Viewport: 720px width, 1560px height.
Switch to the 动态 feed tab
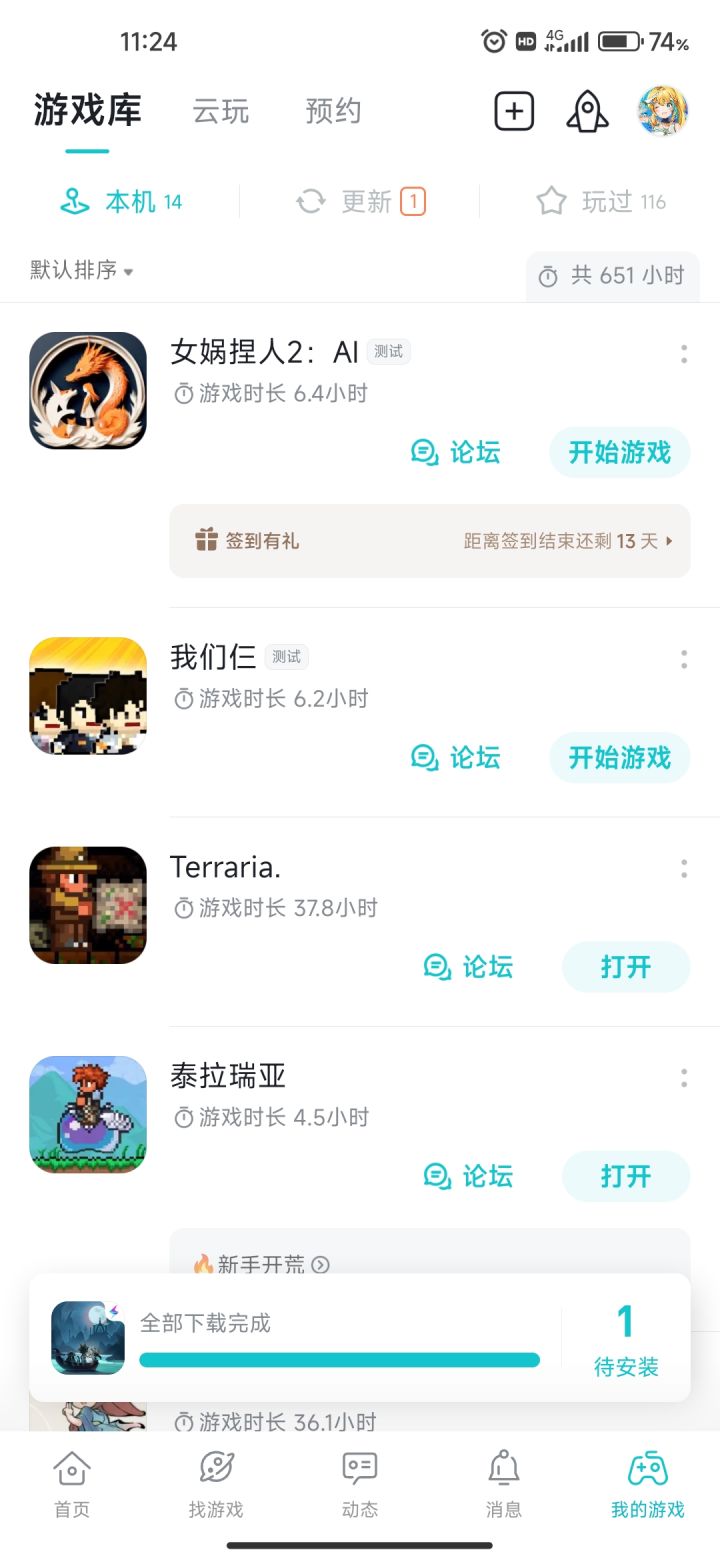(x=360, y=1484)
